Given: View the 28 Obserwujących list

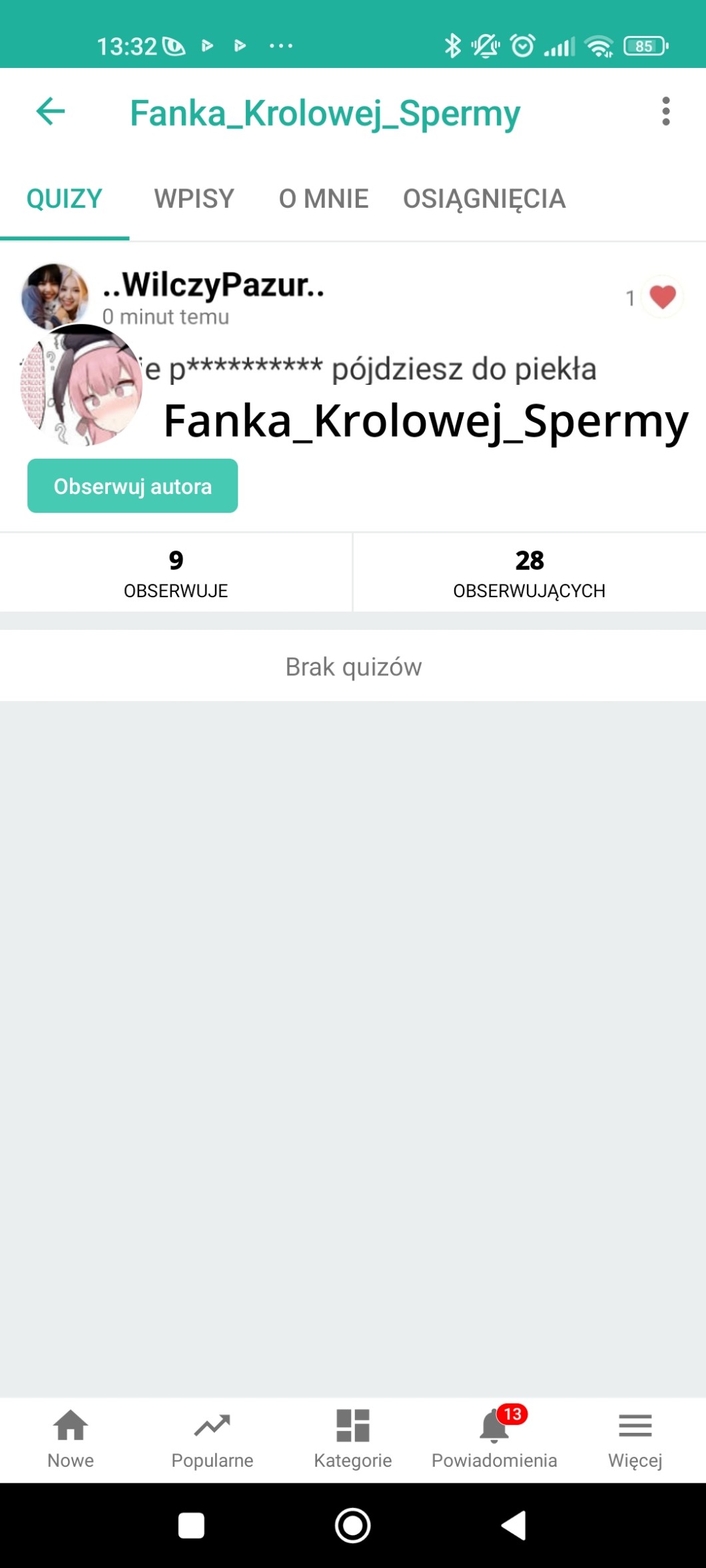Looking at the screenshot, I should coord(529,573).
